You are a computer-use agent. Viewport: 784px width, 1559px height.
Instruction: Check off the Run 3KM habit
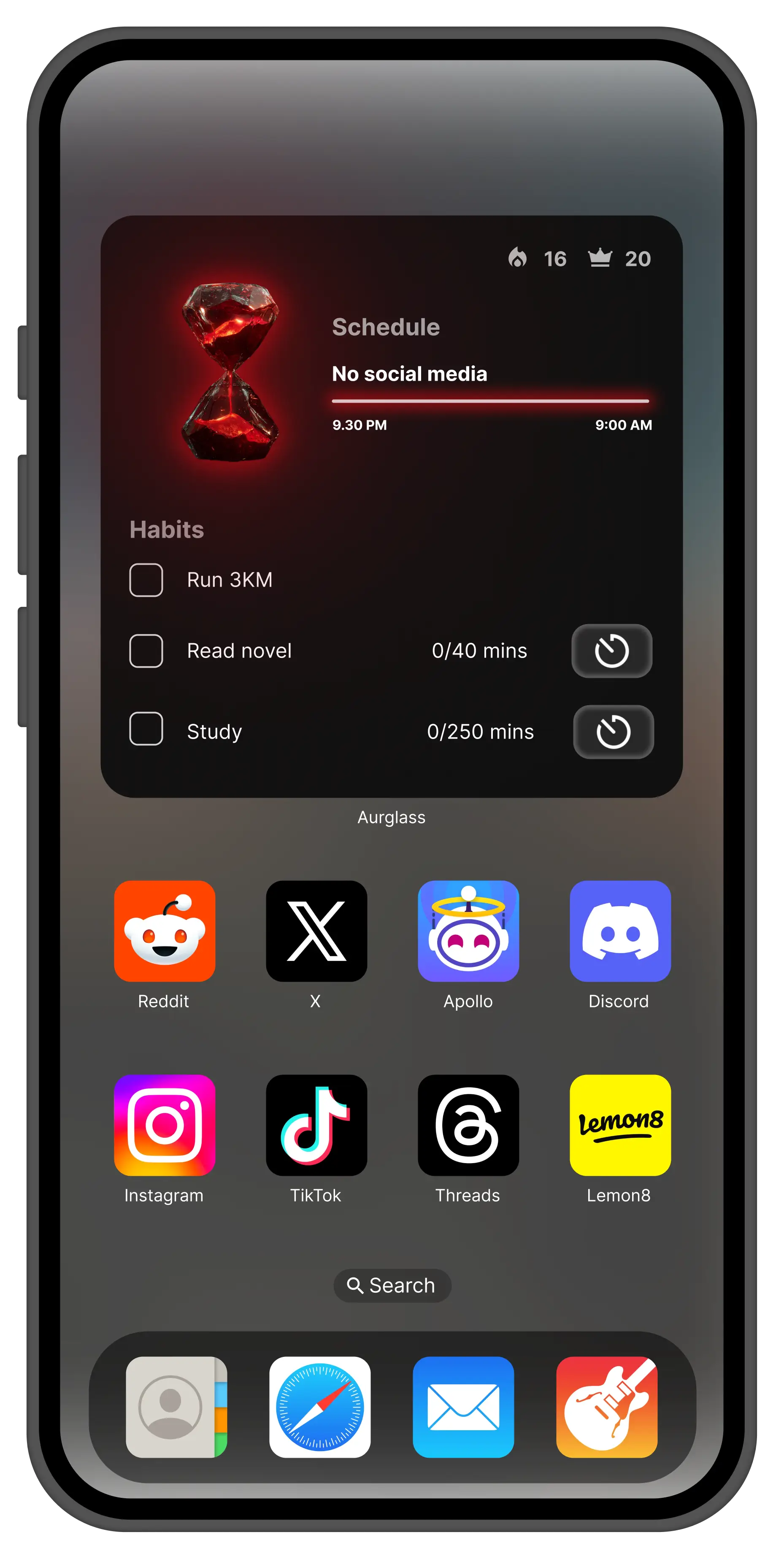click(146, 580)
